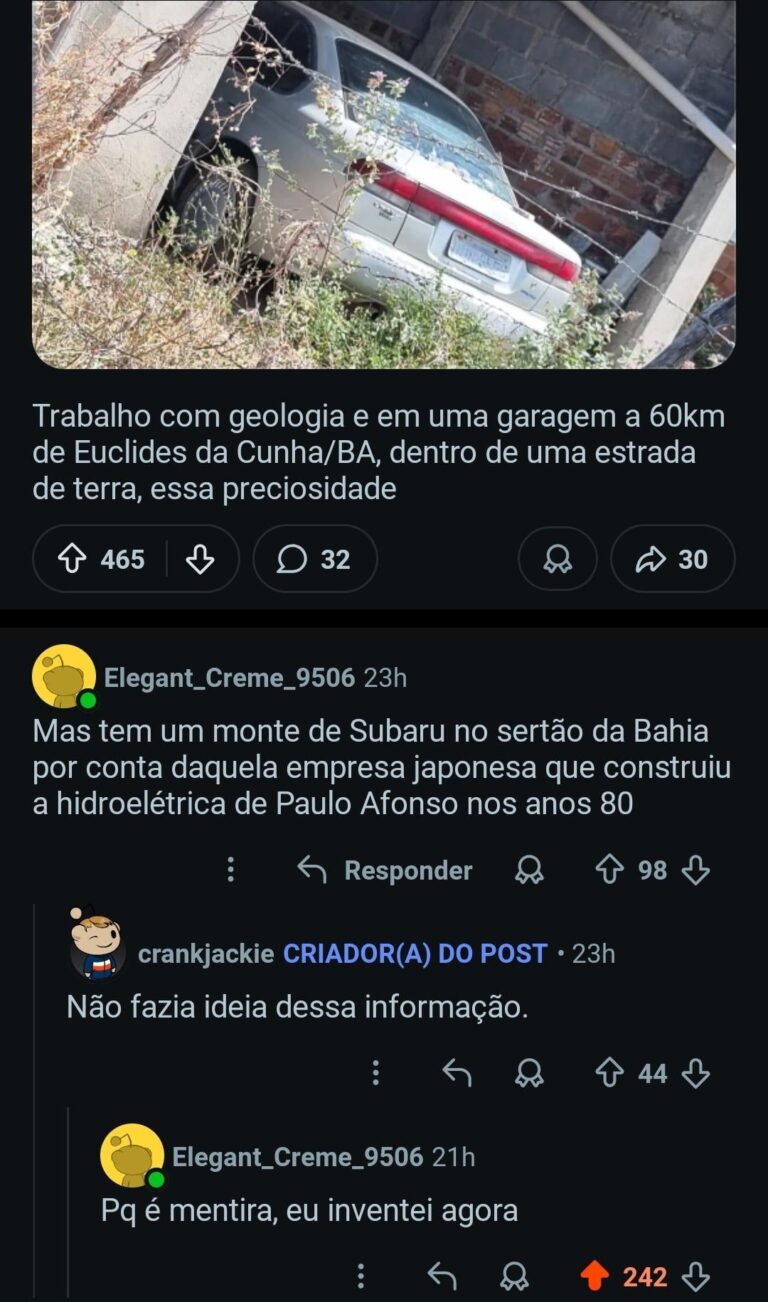Image resolution: width=768 pixels, height=1302 pixels.
Task: Give an award to the post
Action: [x=558, y=559]
